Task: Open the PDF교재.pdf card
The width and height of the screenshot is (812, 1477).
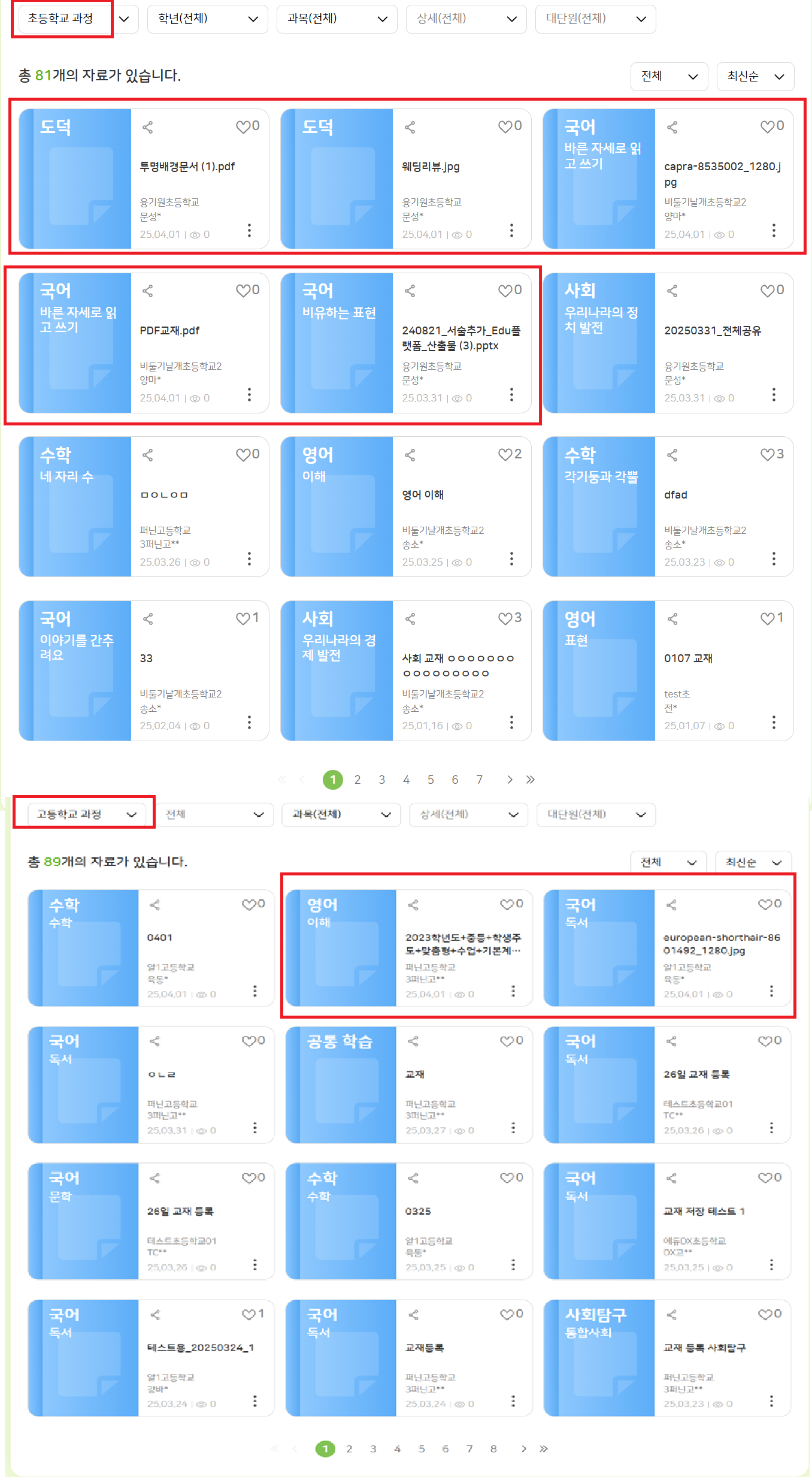Action: coord(169,331)
